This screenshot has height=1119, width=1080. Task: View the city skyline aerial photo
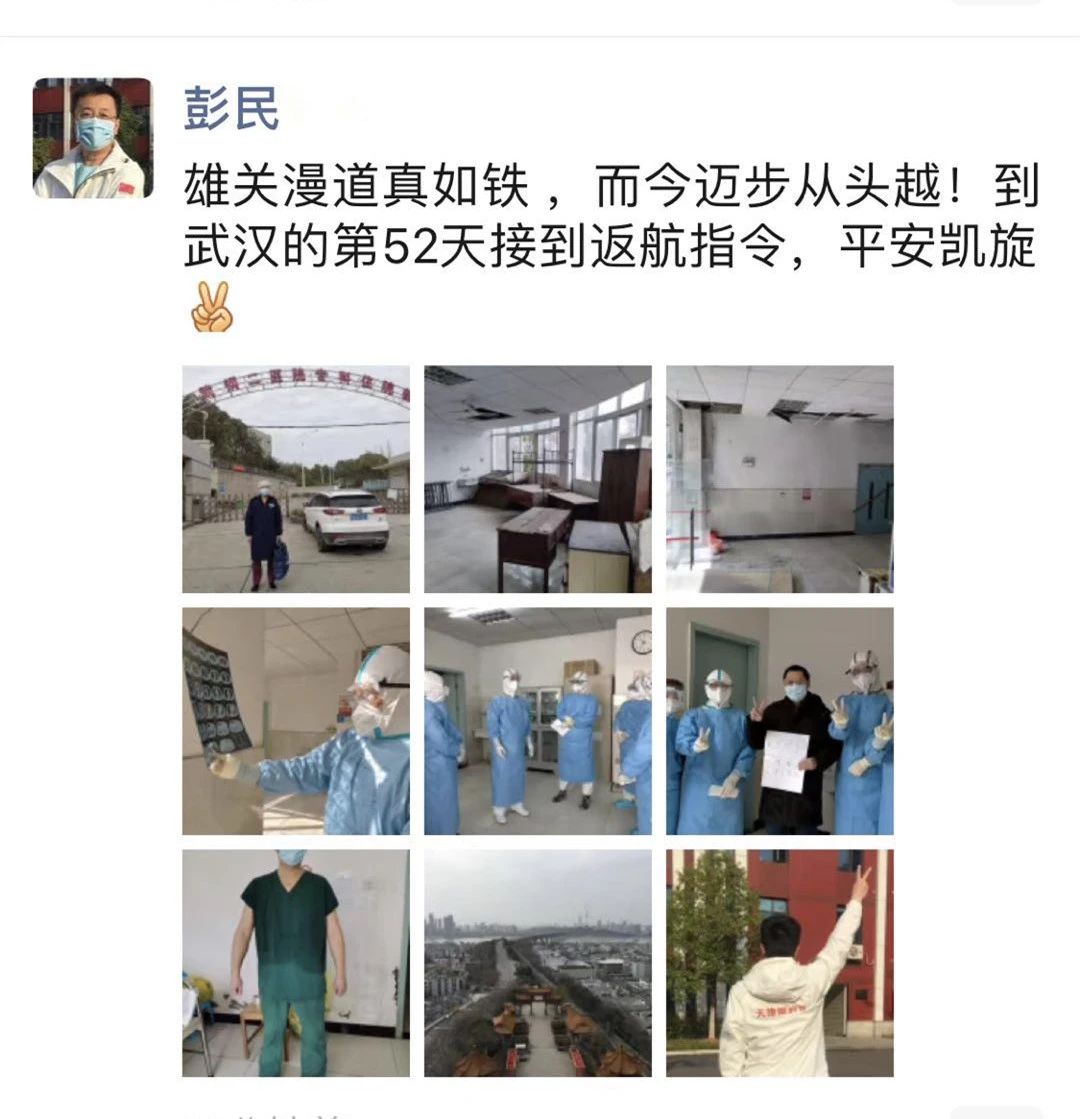tap(538, 963)
